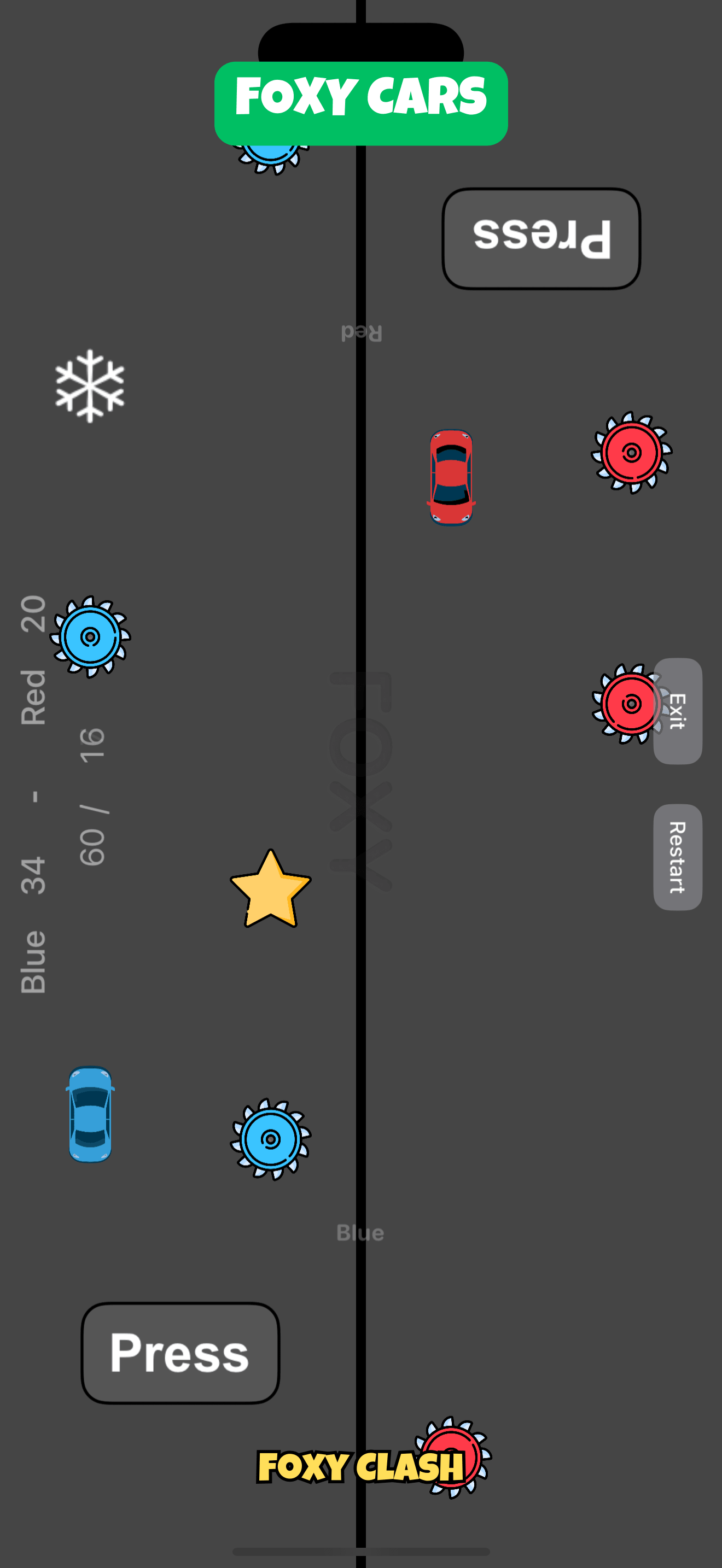Tap the blue player's Press button
722x1568 pixels.
click(180, 1353)
